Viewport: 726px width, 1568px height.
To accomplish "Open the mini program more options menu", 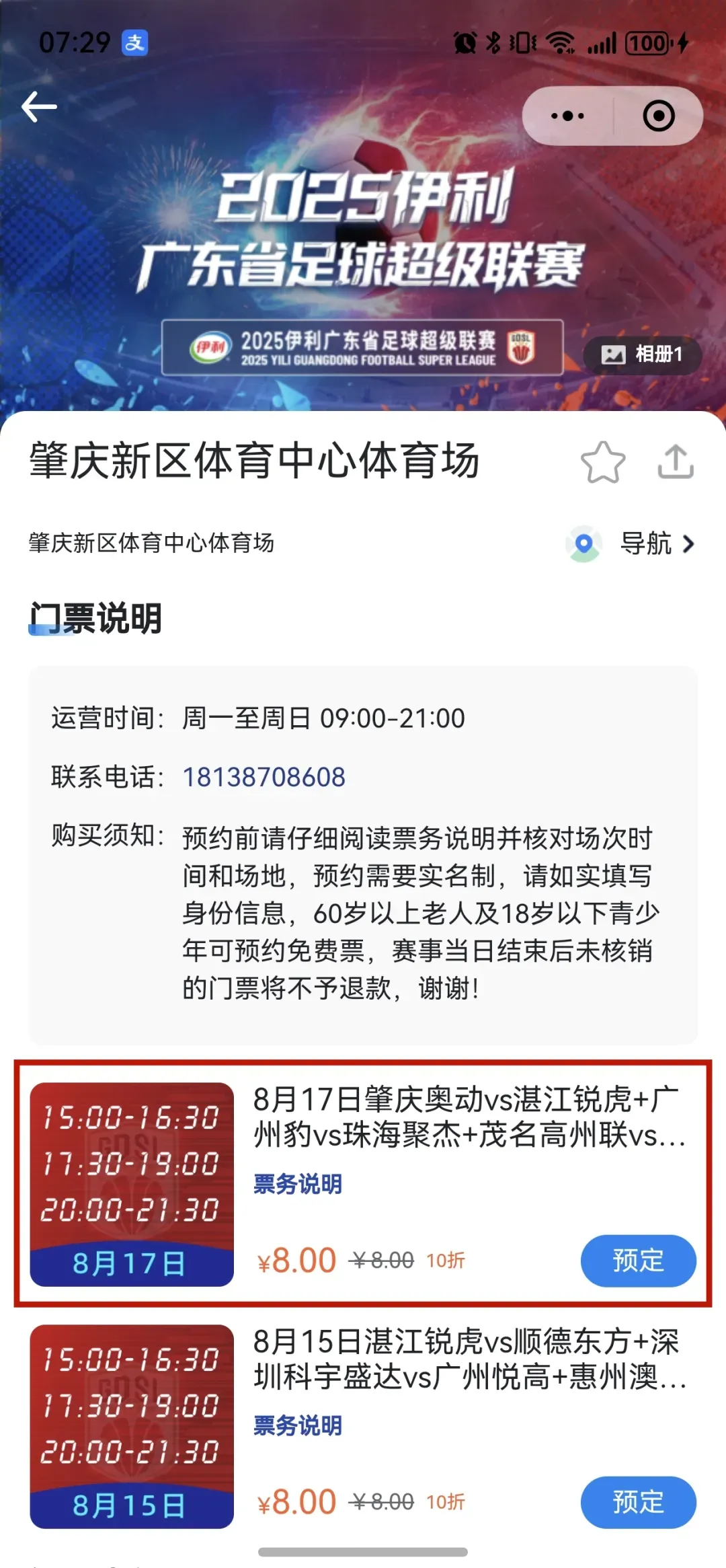I will [x=567, y=116].
